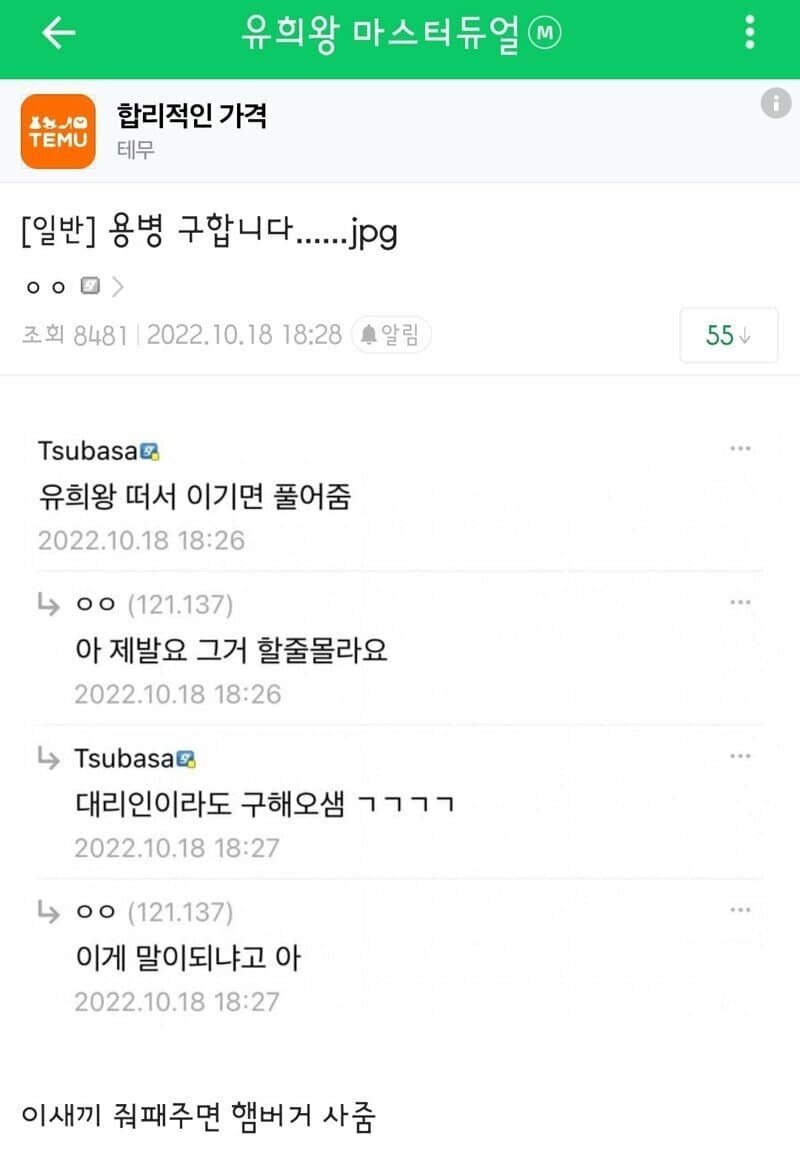Tap the reply arrow on ㅇㅇ's second reply
The width and height of the screenshot is (800, 1159).
47,909
